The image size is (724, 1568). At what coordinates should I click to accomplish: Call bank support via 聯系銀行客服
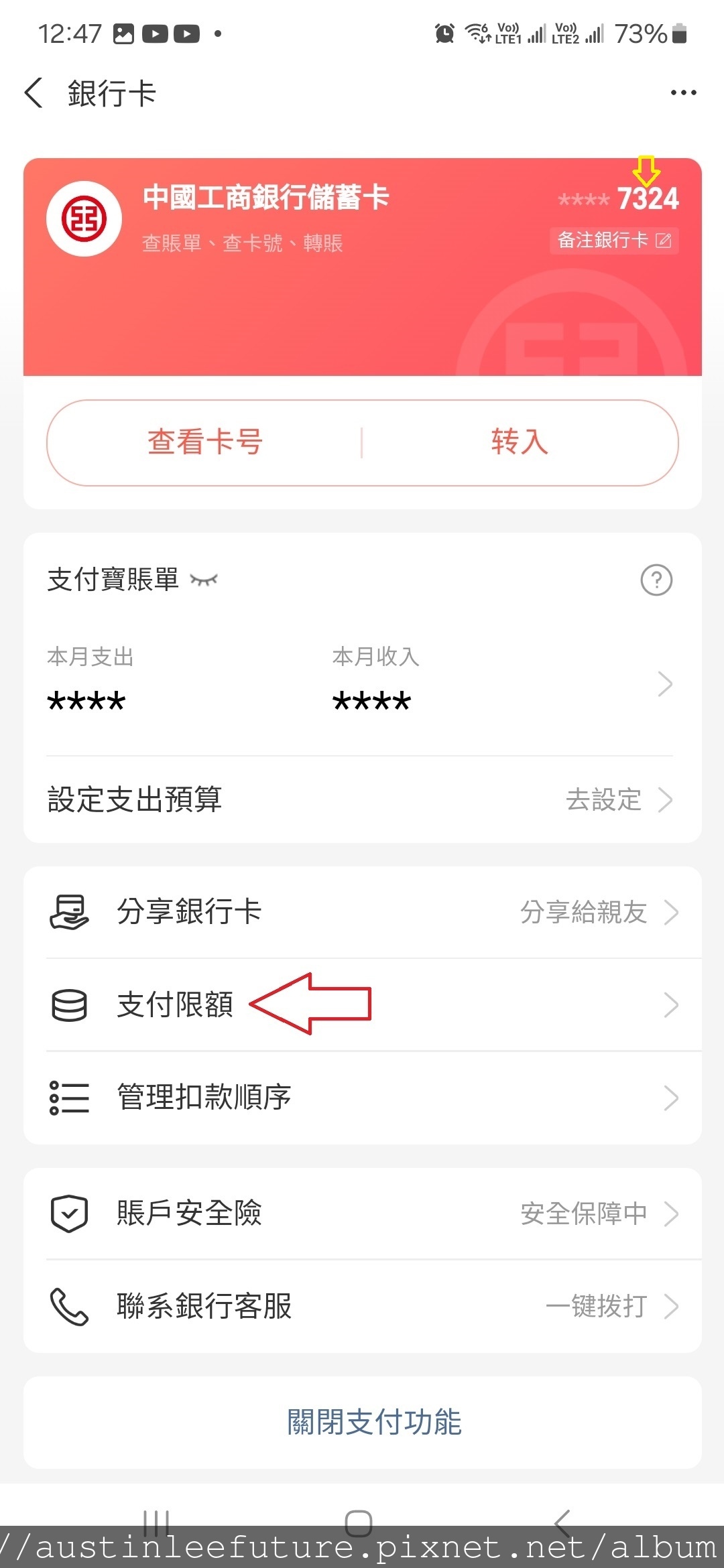(x=363, y=1306)
